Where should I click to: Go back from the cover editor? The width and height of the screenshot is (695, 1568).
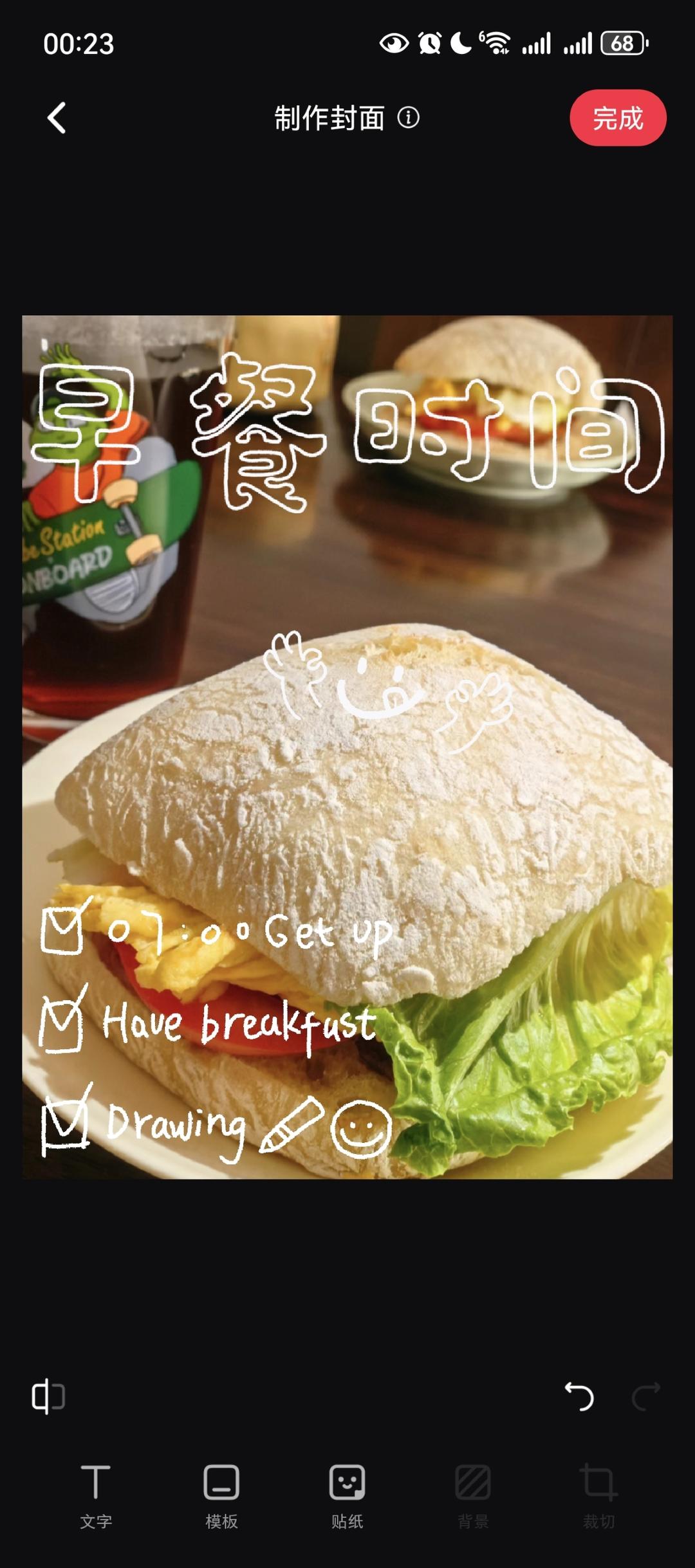(57, 118)
